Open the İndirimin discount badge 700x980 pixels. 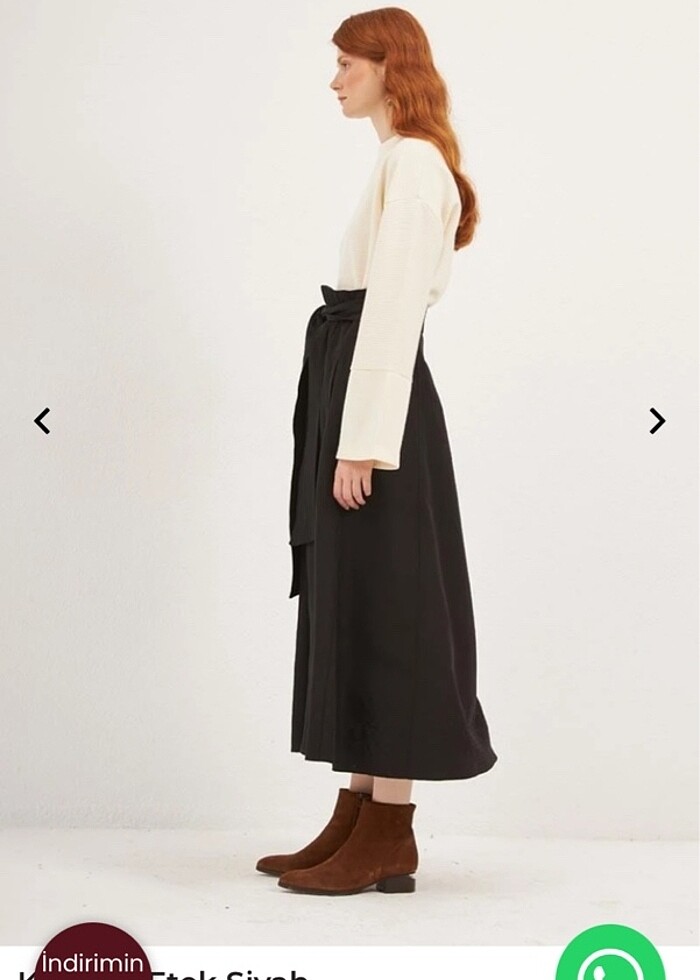click(x=93, y=958)
